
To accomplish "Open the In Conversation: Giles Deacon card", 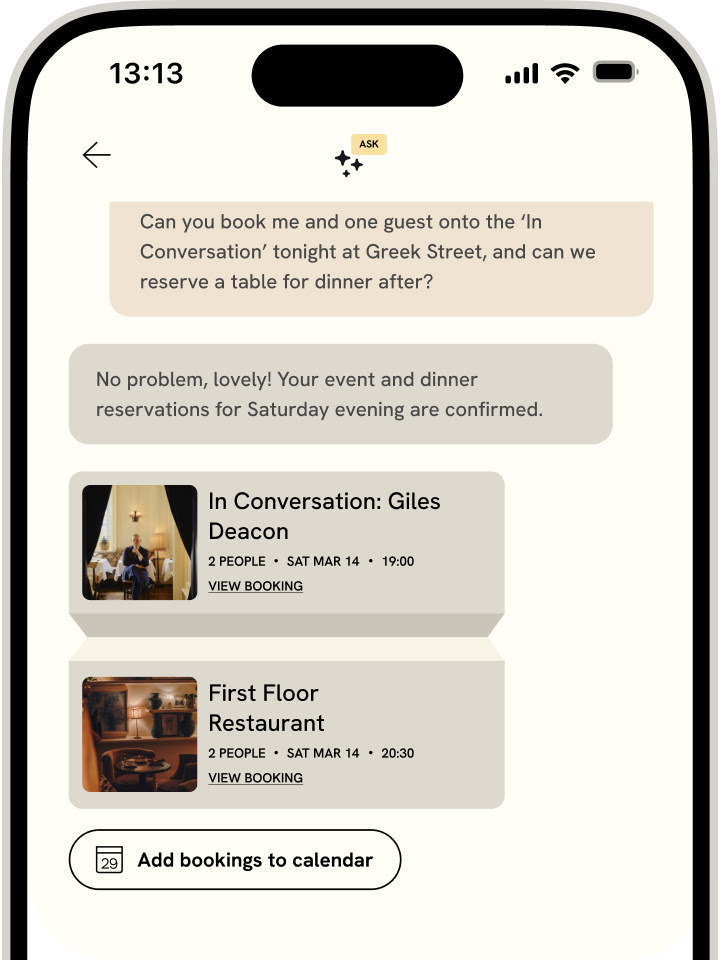I will coord(323,516).
